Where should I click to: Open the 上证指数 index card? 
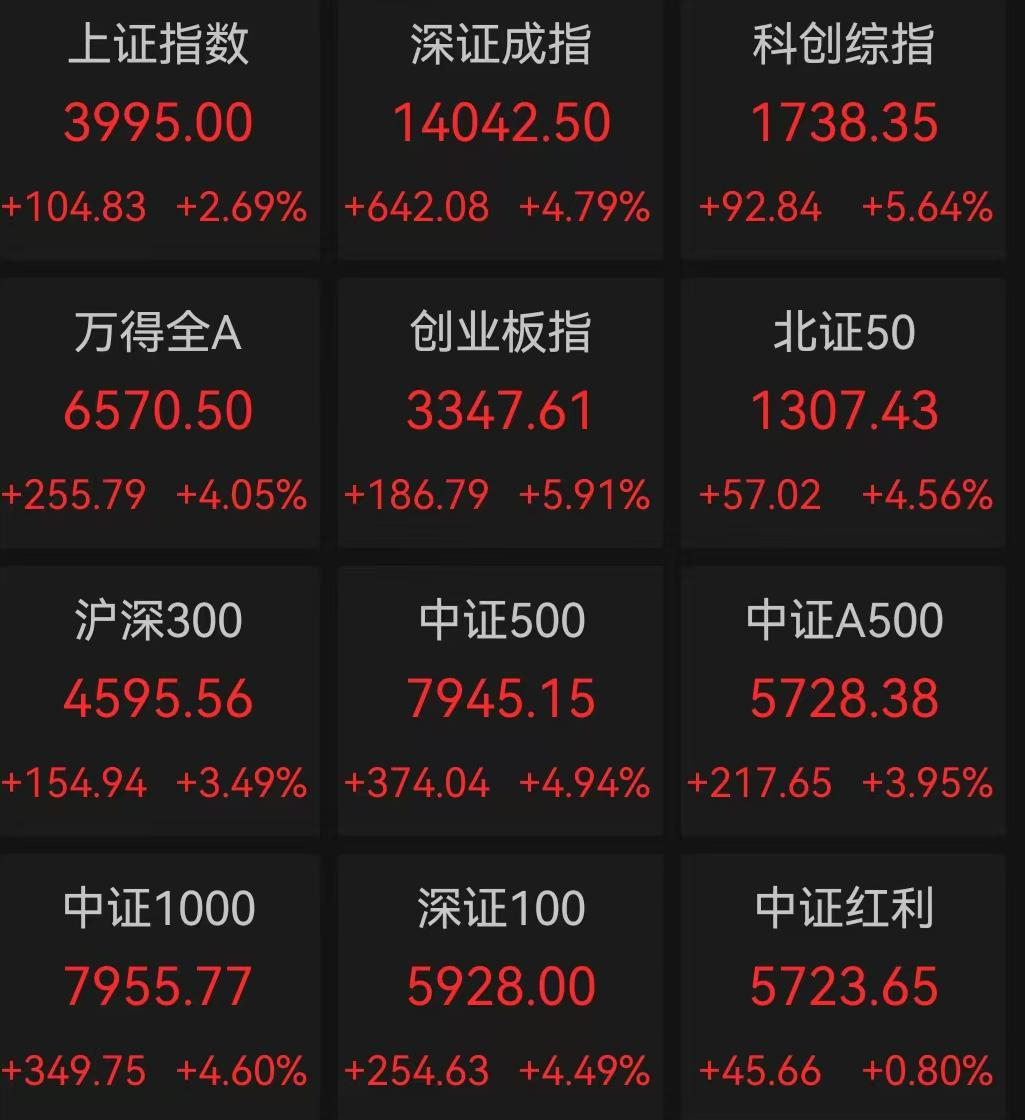pos(160,130)
